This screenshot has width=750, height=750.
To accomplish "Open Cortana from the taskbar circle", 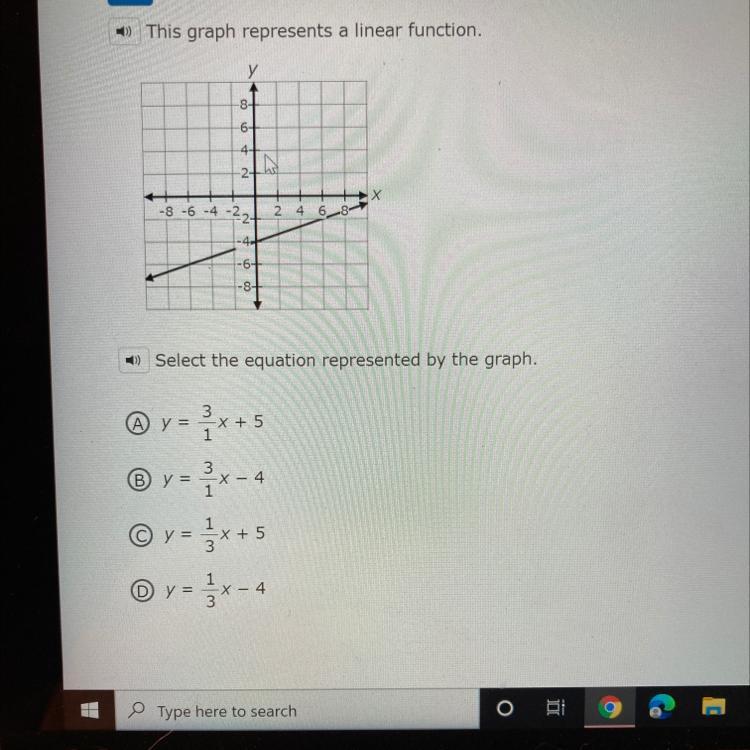I will pyautogui.click(x=505, y=708).
